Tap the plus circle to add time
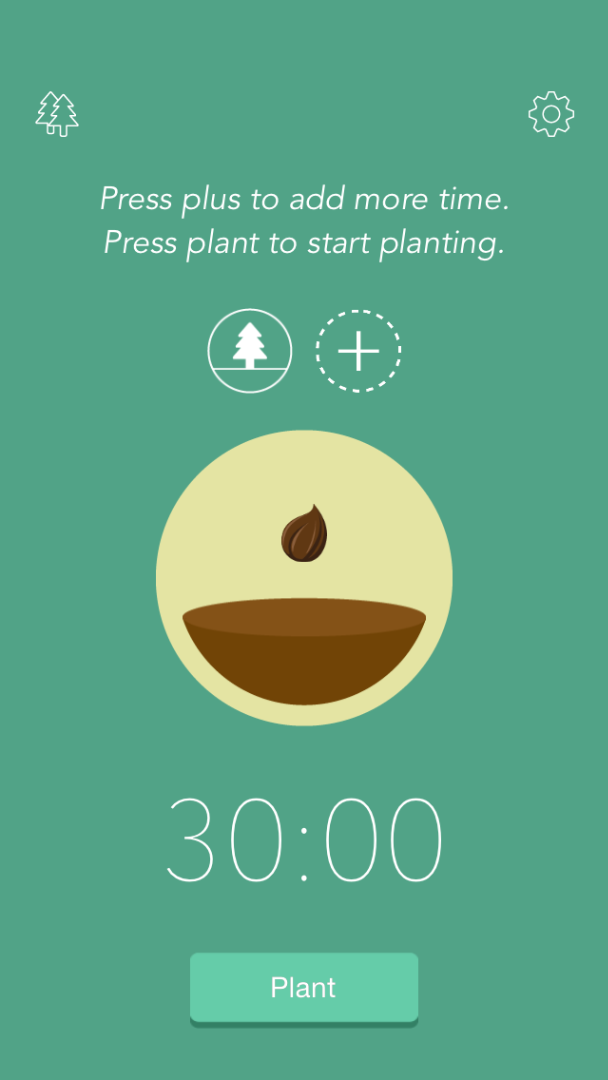Screen dimensions: 608x1080 tap(358, 351)
